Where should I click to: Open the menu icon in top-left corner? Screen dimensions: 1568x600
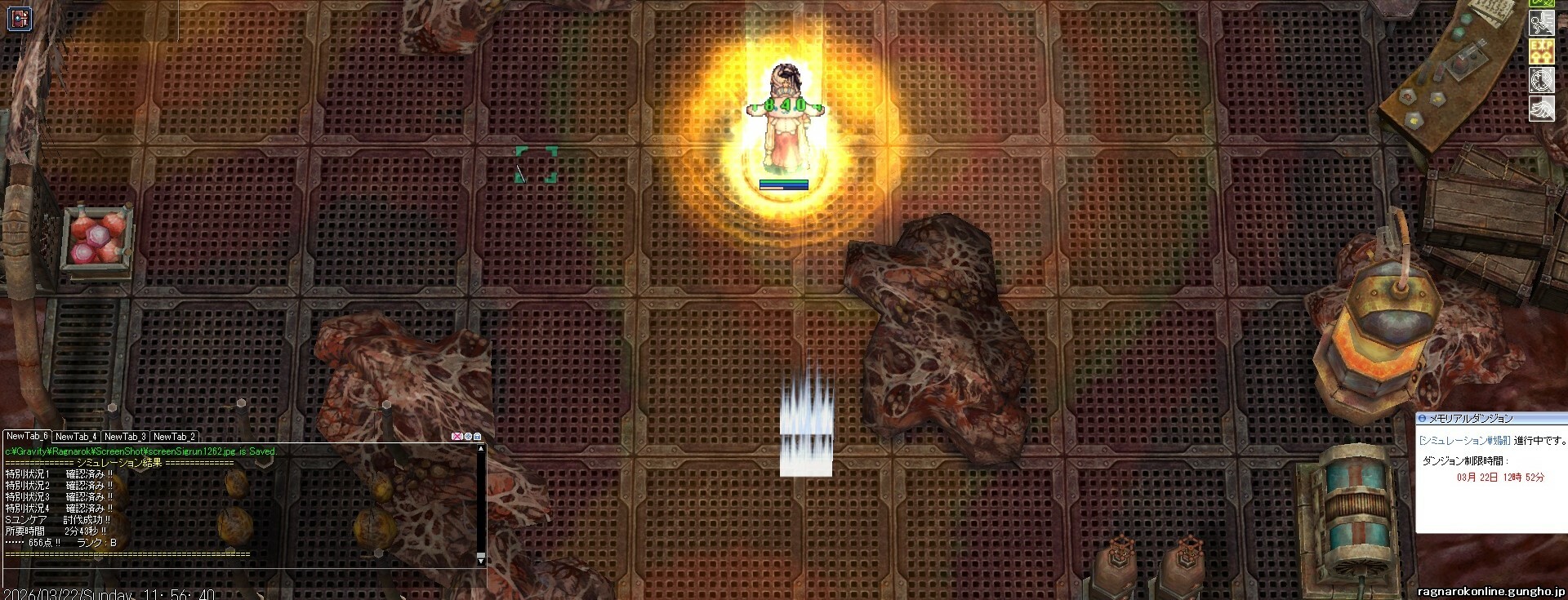click(x=19, y=18)
